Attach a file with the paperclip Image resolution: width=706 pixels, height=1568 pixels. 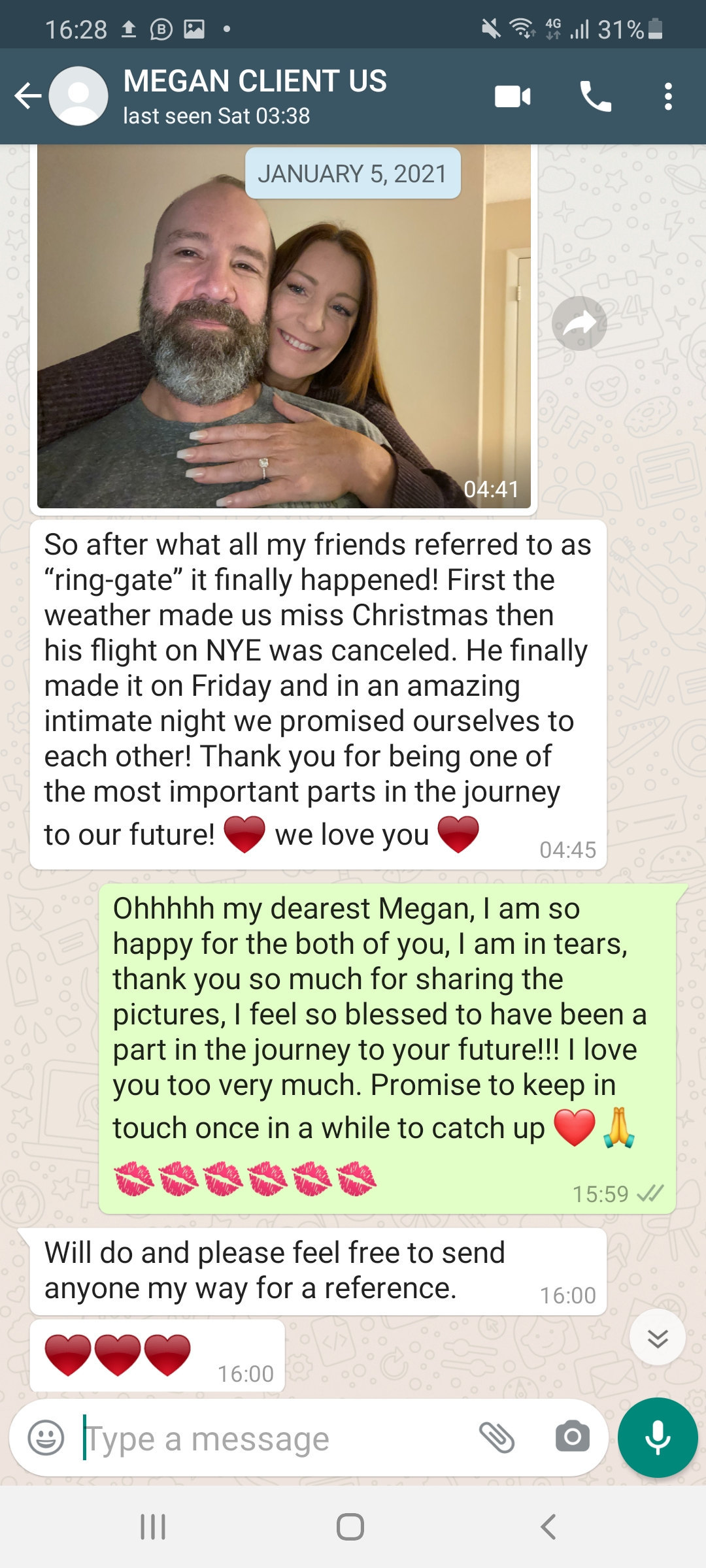tap(497, 1438)
